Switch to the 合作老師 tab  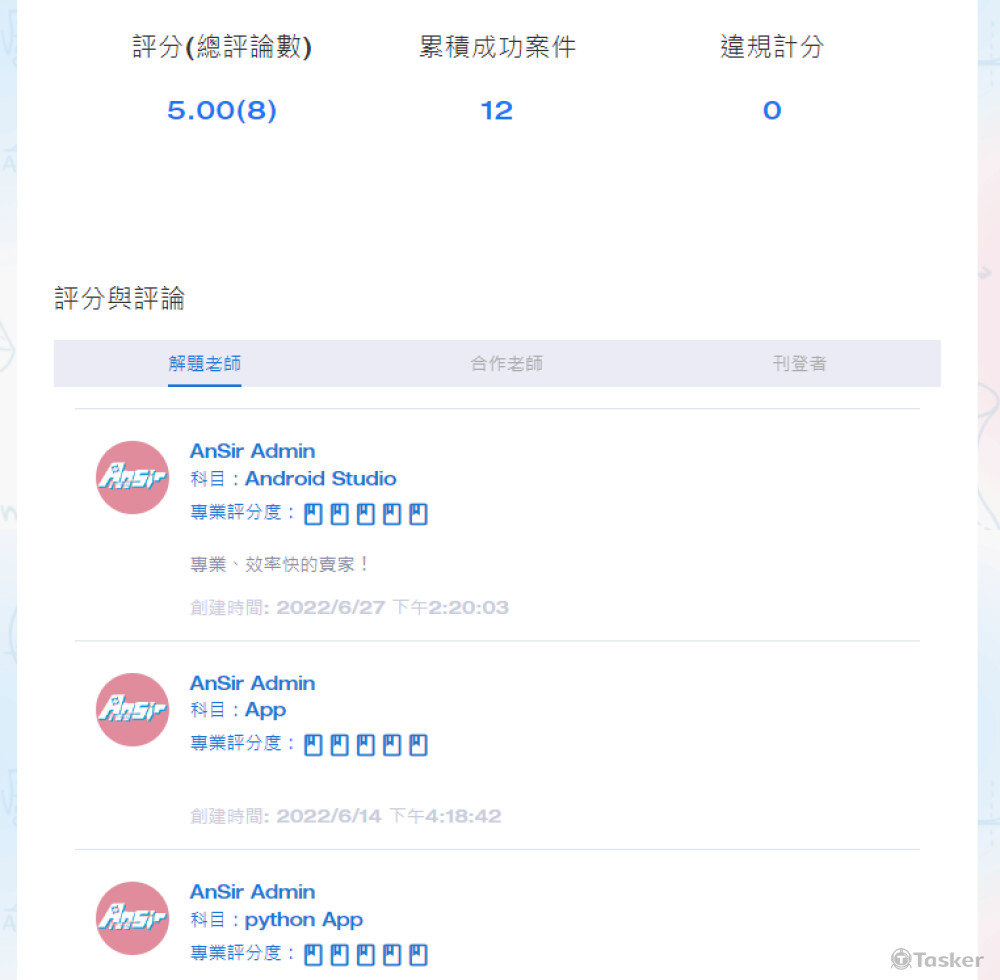tap(506, 364)
